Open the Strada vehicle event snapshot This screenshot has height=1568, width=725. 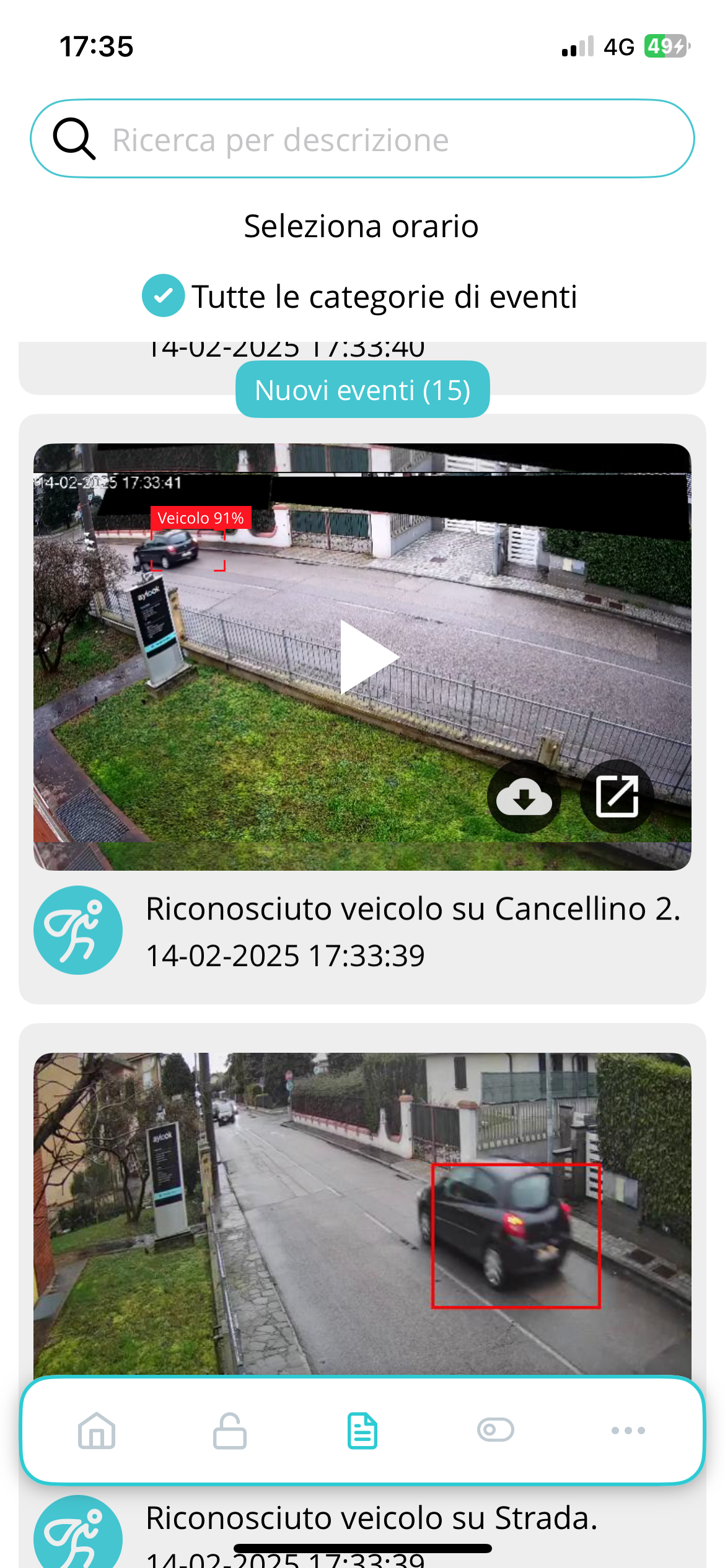[x=362, y=1214]
